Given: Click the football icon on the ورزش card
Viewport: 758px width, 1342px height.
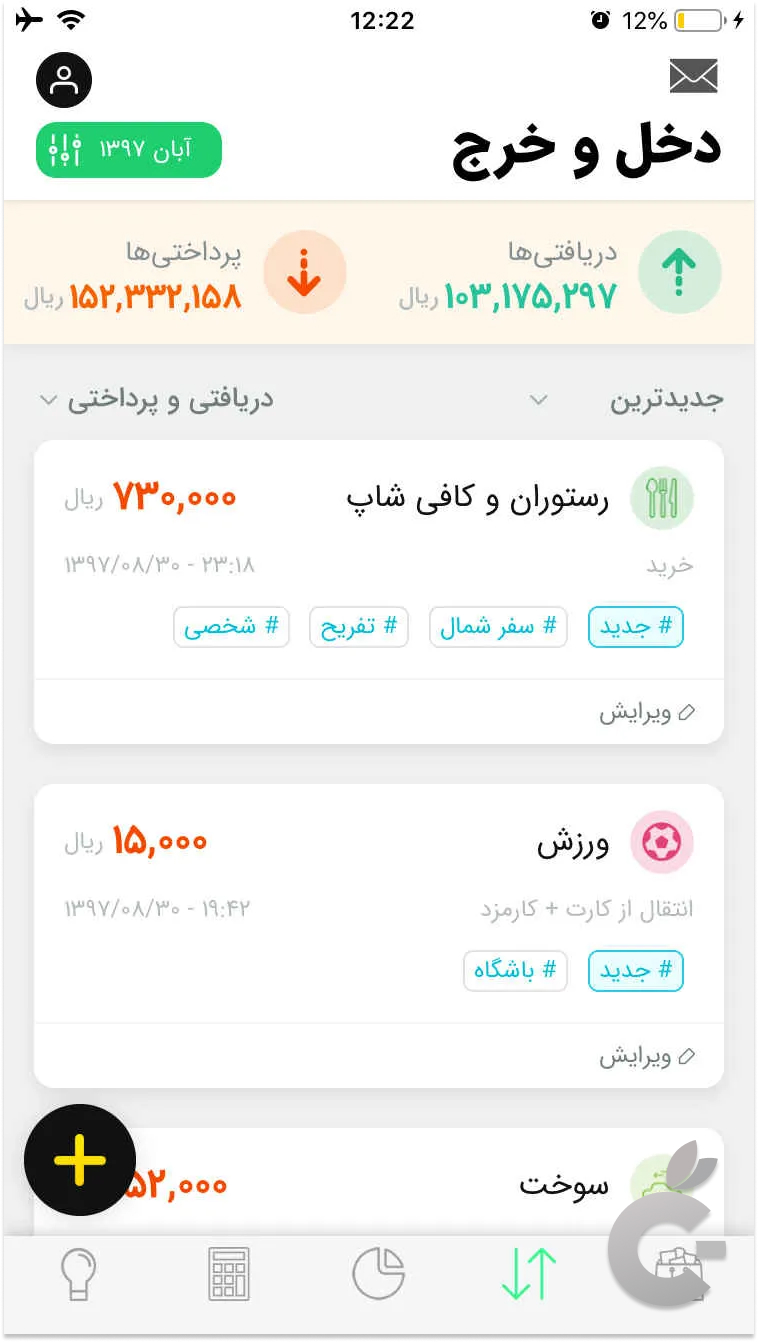Looking at the screenshot, I should 661,842.
